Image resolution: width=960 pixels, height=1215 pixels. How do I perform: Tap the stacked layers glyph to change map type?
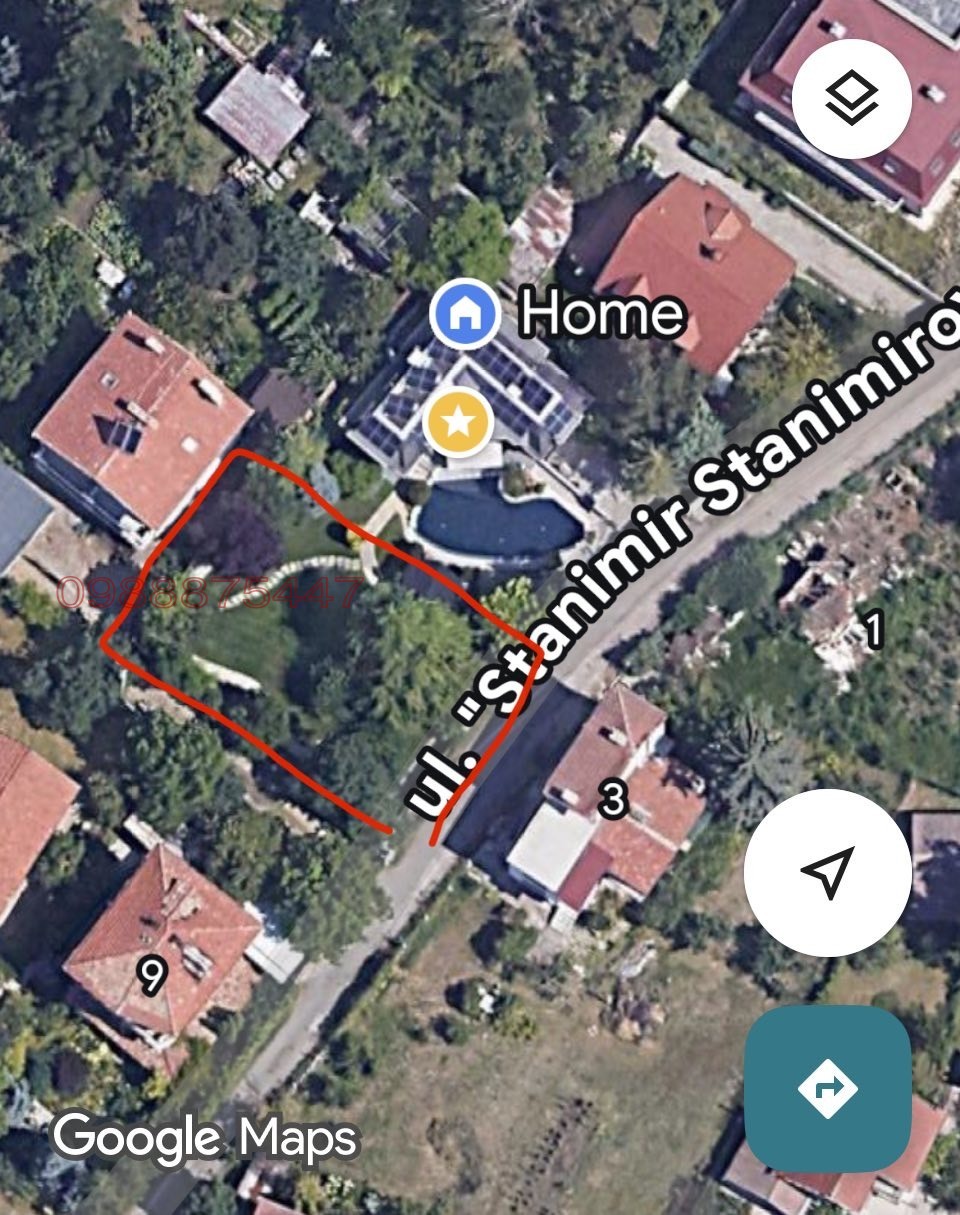[851, 100]
